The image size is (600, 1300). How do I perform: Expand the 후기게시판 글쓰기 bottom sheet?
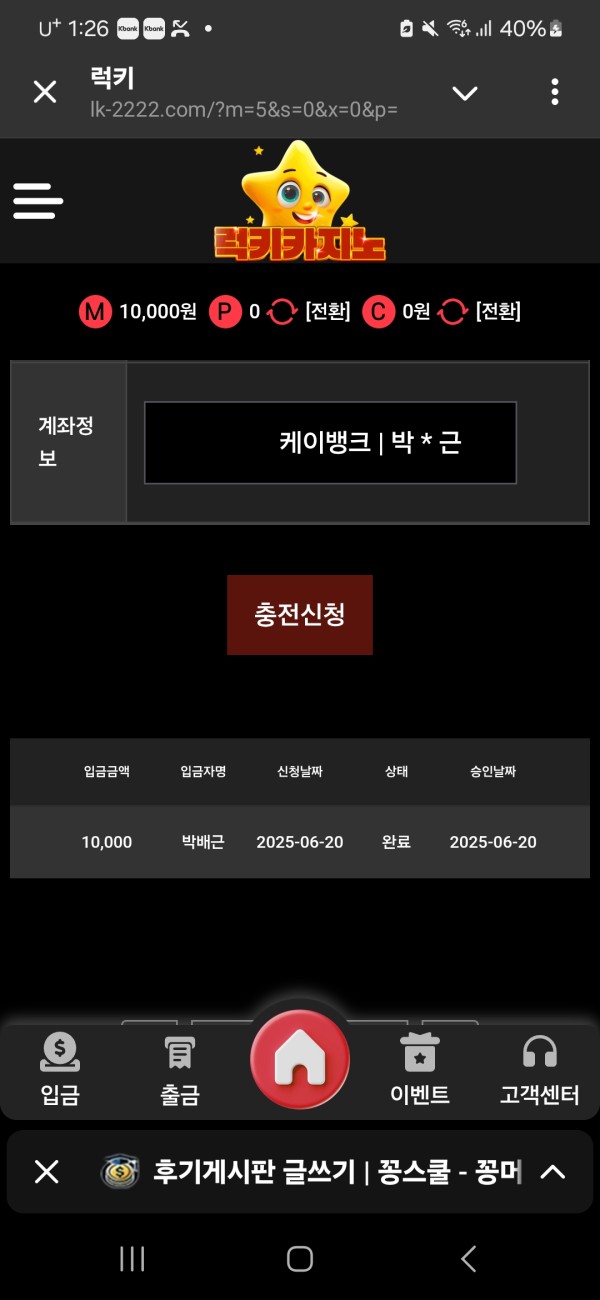coord(553,1172)
